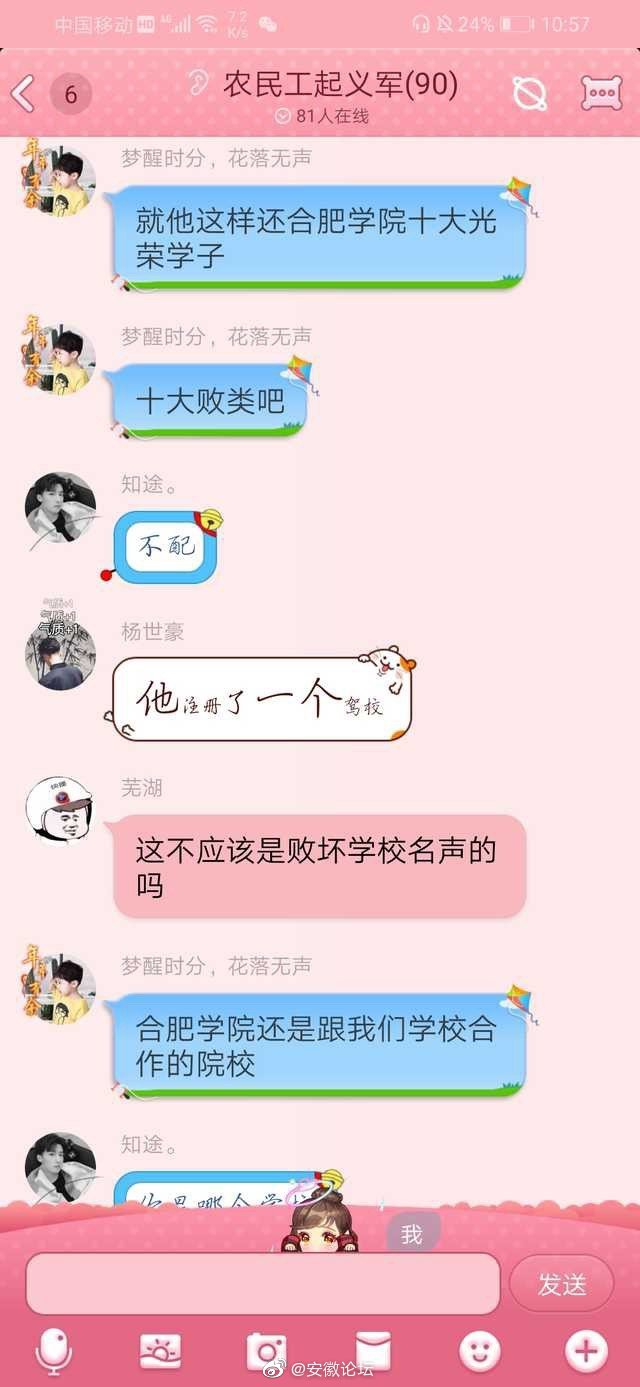Go back to the message list
640x1387 pixels.
tap(24, 94)
